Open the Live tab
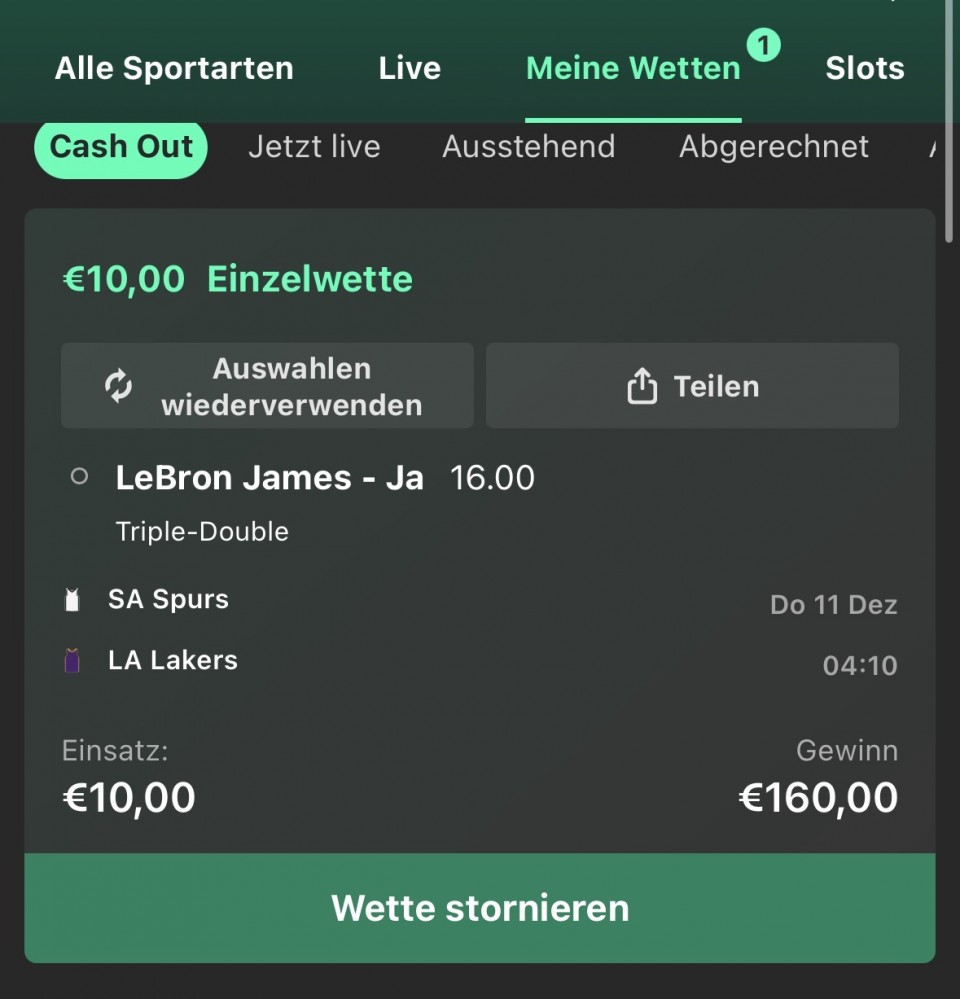The width and height of the screenshot is (960, 999). pos(409,69)
